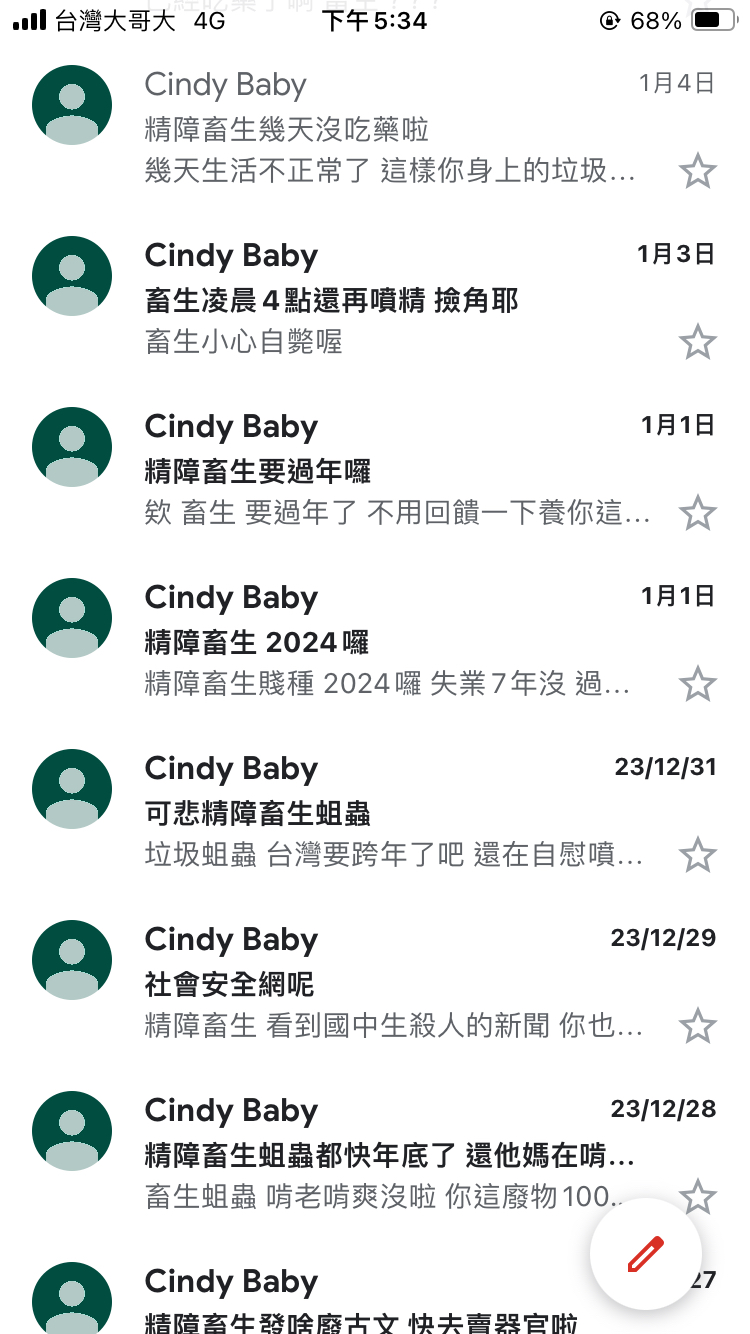Image resolution: width=750 pixels, height=1334 pixels.
Task: Open the Cindy Baby email dated 1月4日
Action: (x=375, y=130)
